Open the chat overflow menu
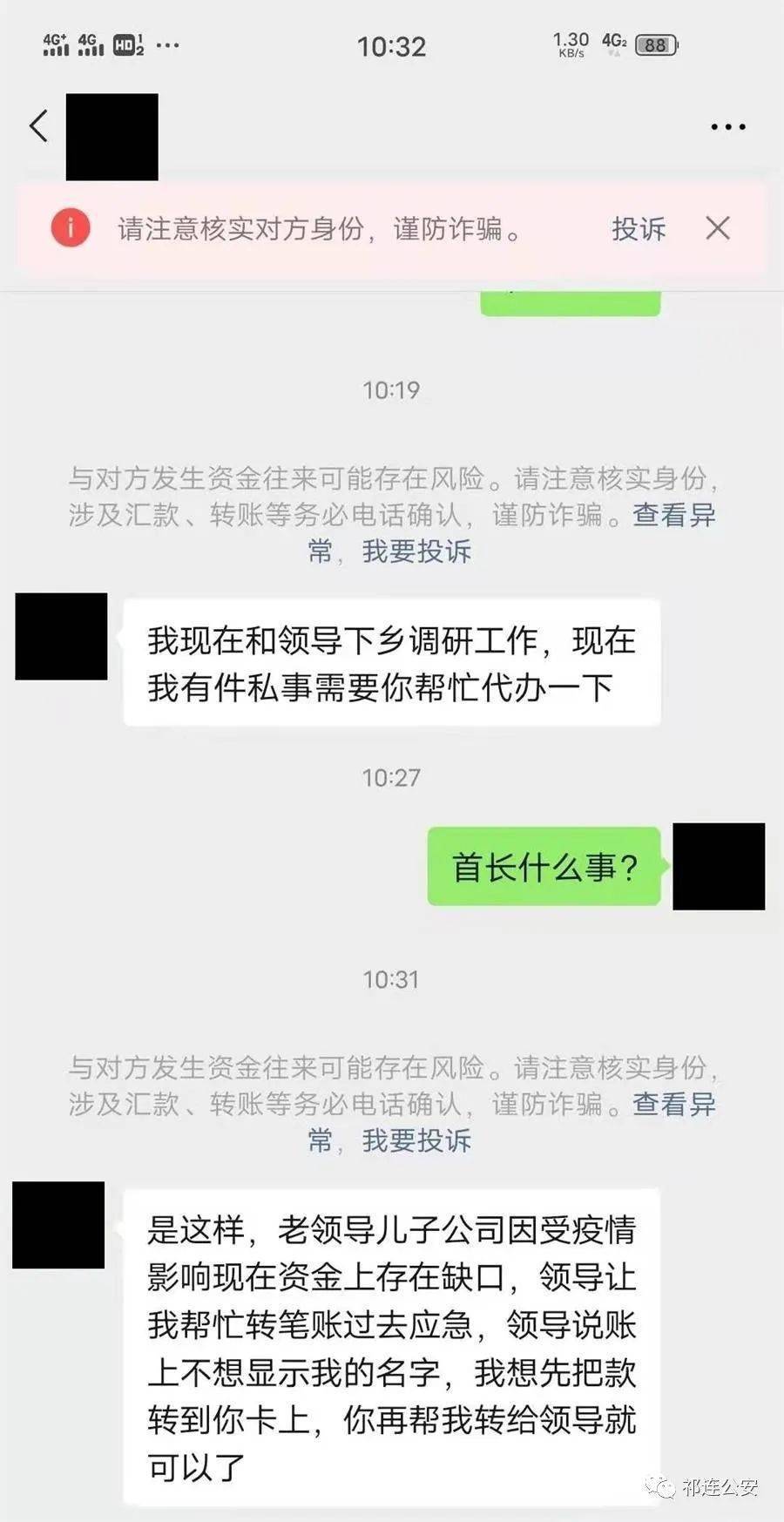 (727, 127)
